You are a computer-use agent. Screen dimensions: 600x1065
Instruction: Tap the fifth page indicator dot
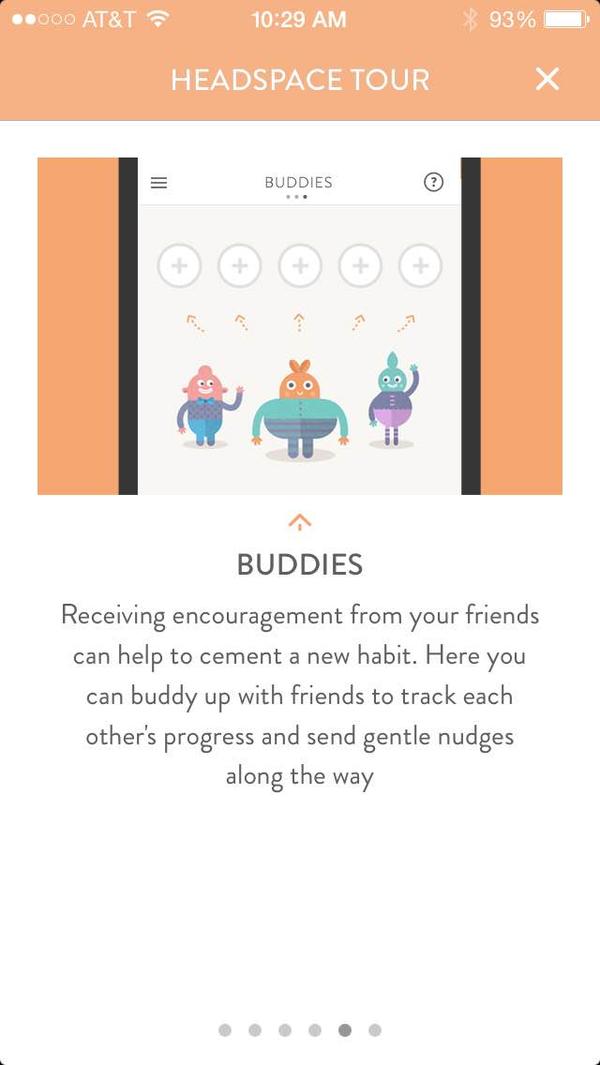coord(345,1030)
